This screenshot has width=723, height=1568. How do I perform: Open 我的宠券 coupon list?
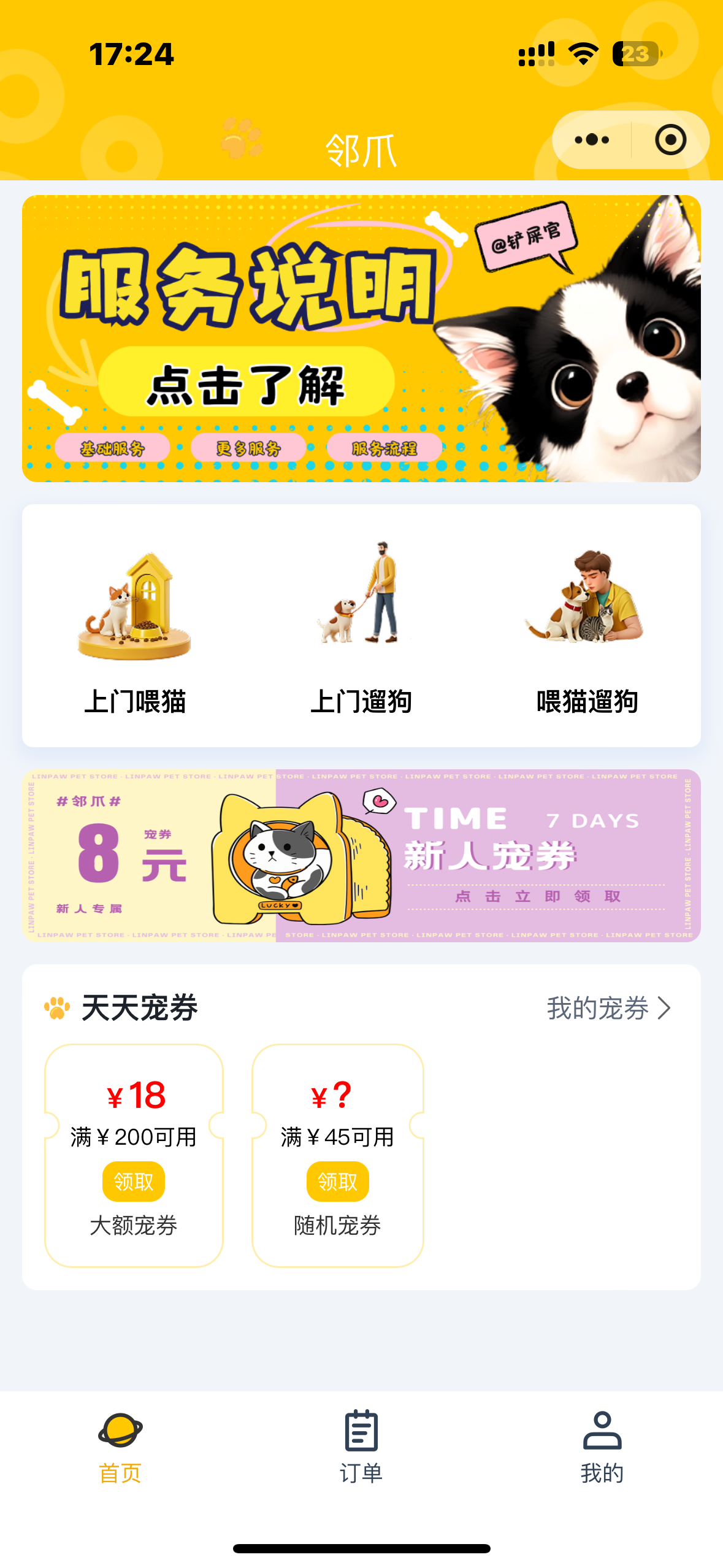coord(608,1008)
